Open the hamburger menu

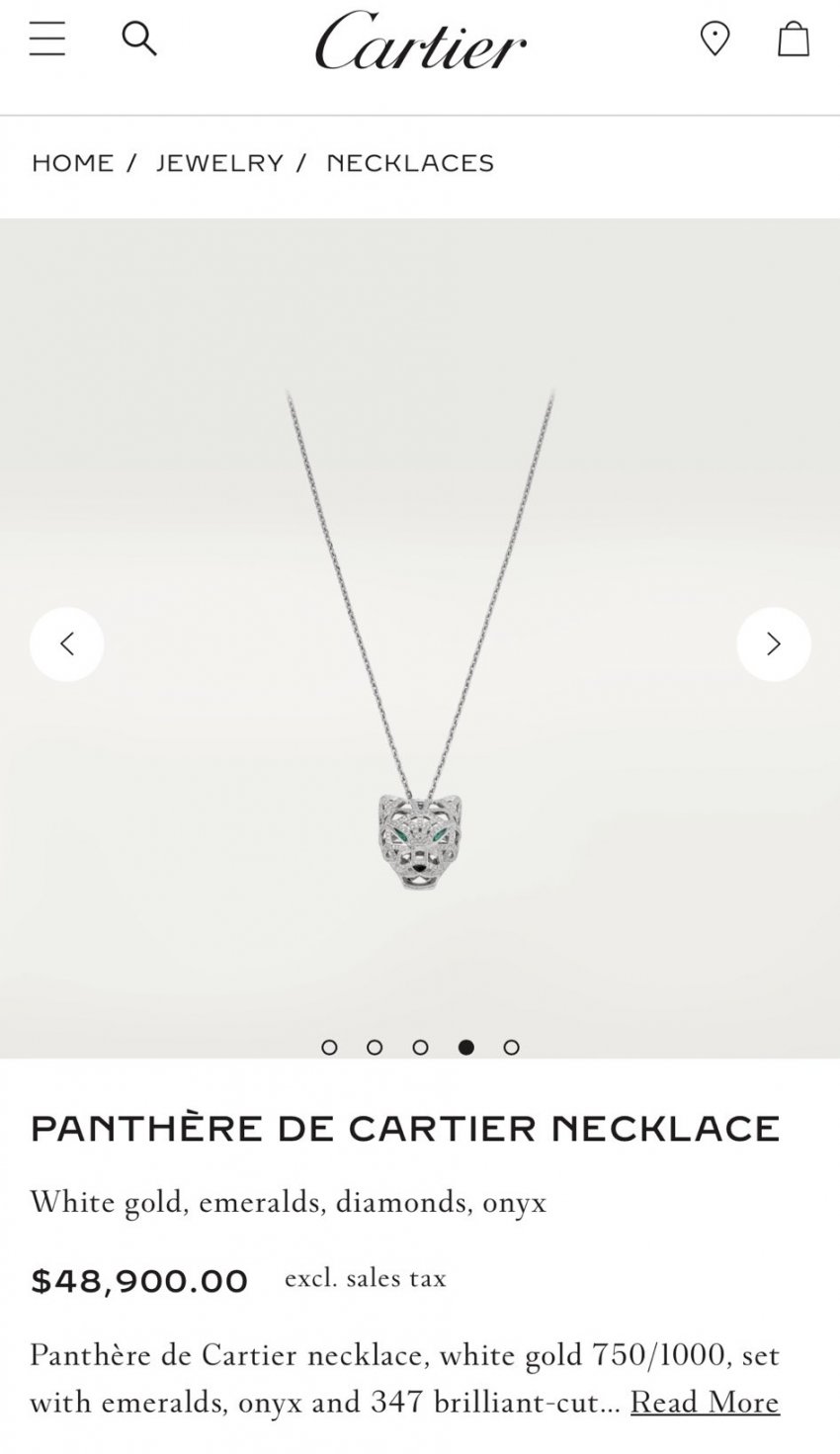(x=46, y=40)
